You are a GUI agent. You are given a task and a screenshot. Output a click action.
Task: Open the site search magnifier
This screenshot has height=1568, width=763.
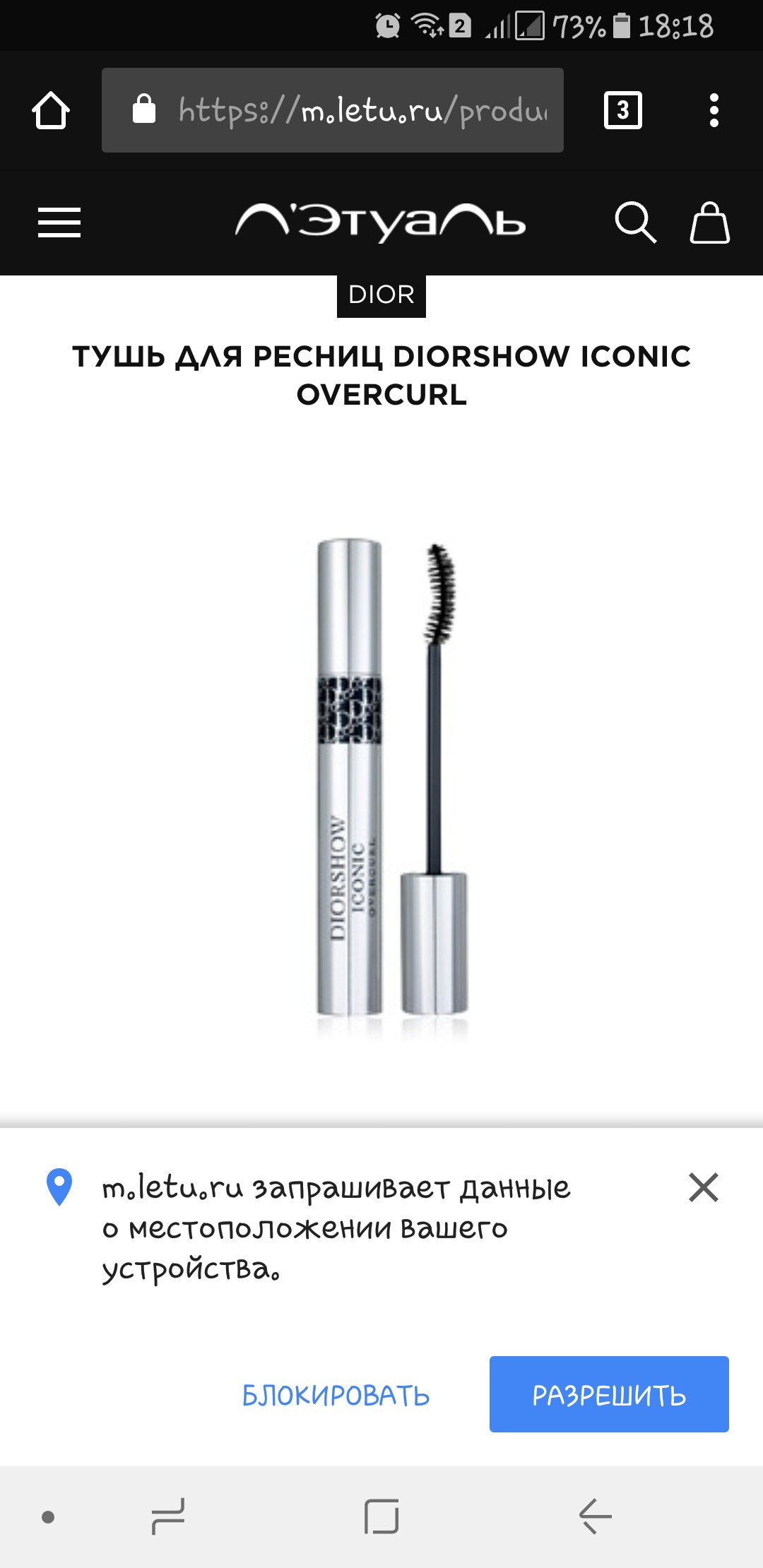point(635,222)
